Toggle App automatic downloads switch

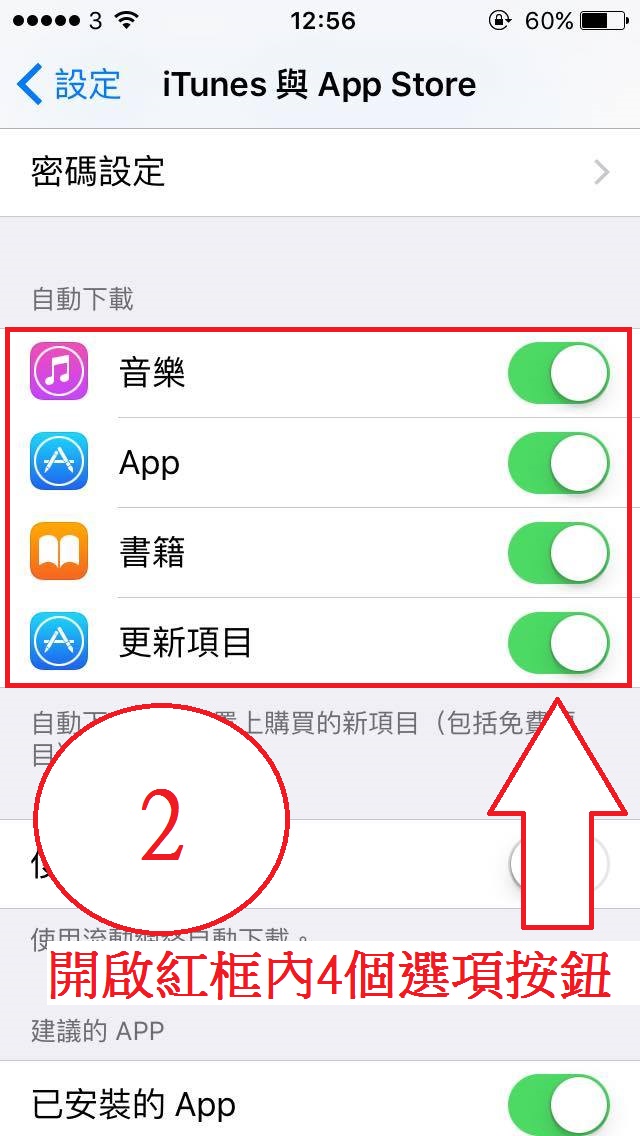[558, 463]
